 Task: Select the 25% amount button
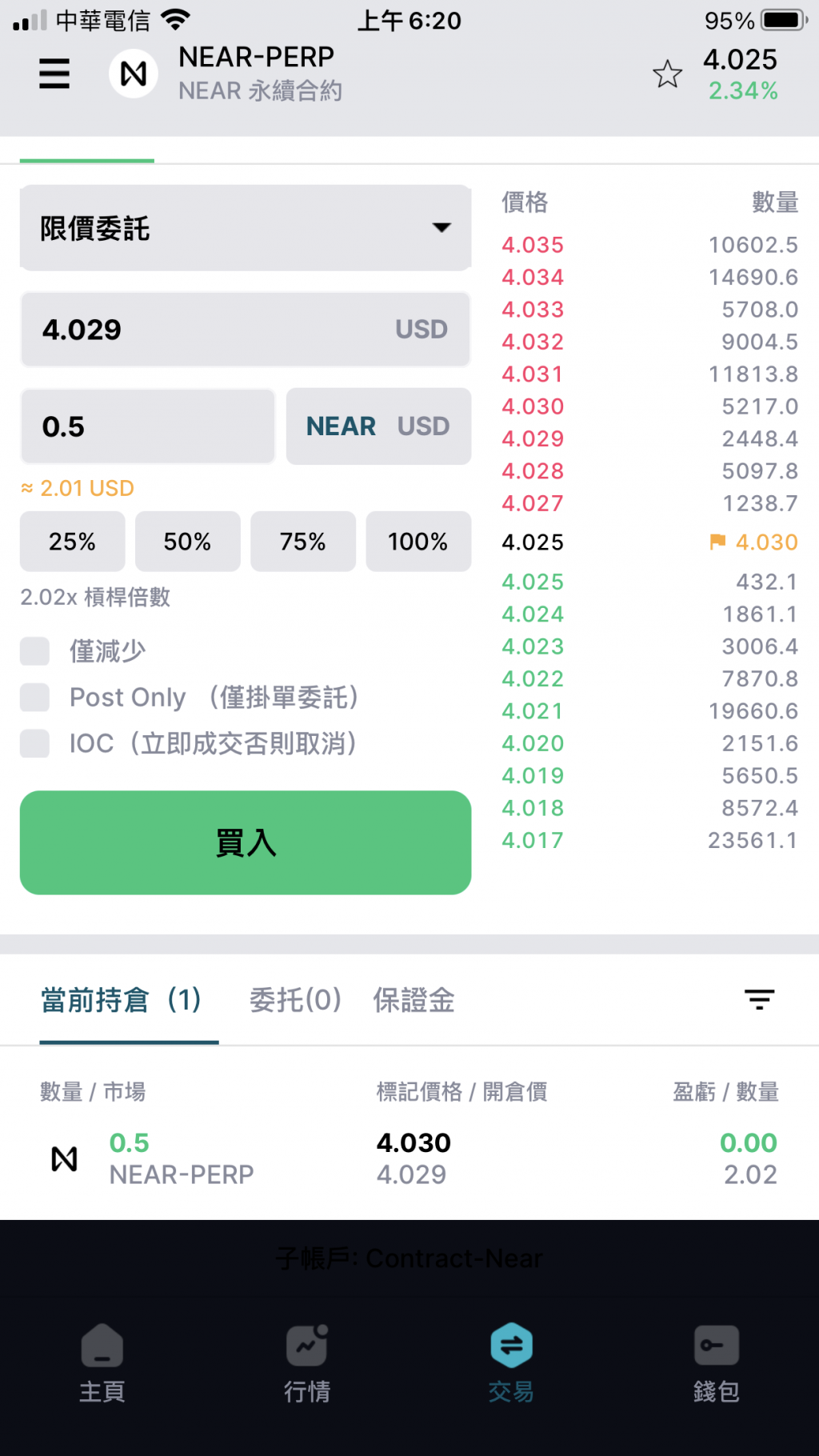(73, 542)
